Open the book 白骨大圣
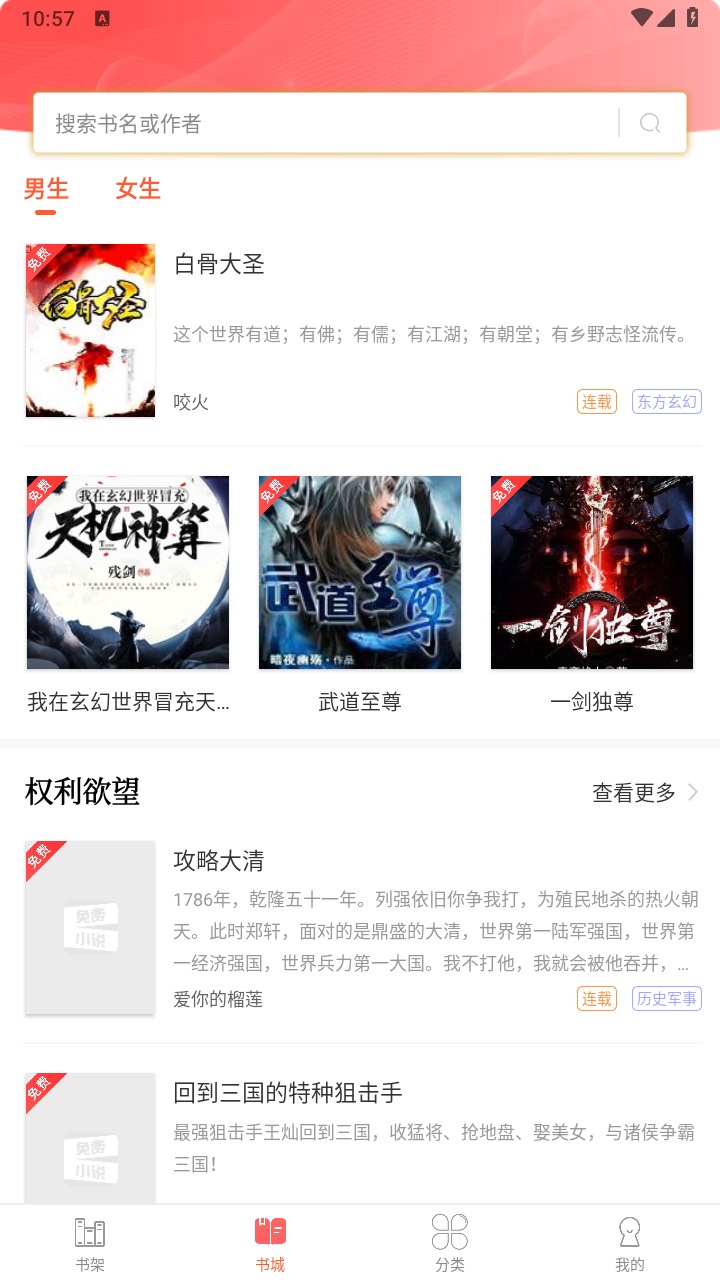Viewport: 720px width, 1280px height. (220, 264)
